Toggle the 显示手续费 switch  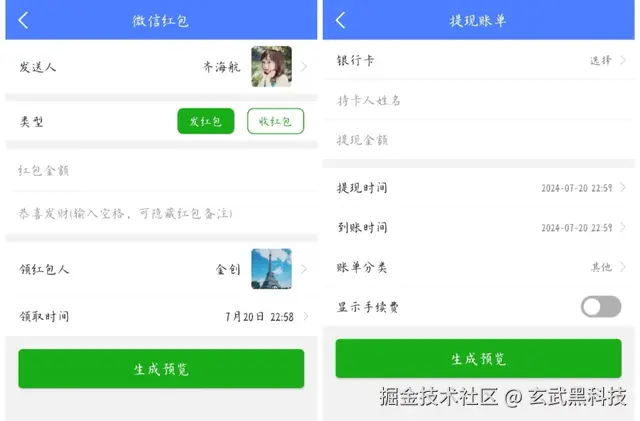(x=601, y=306)
